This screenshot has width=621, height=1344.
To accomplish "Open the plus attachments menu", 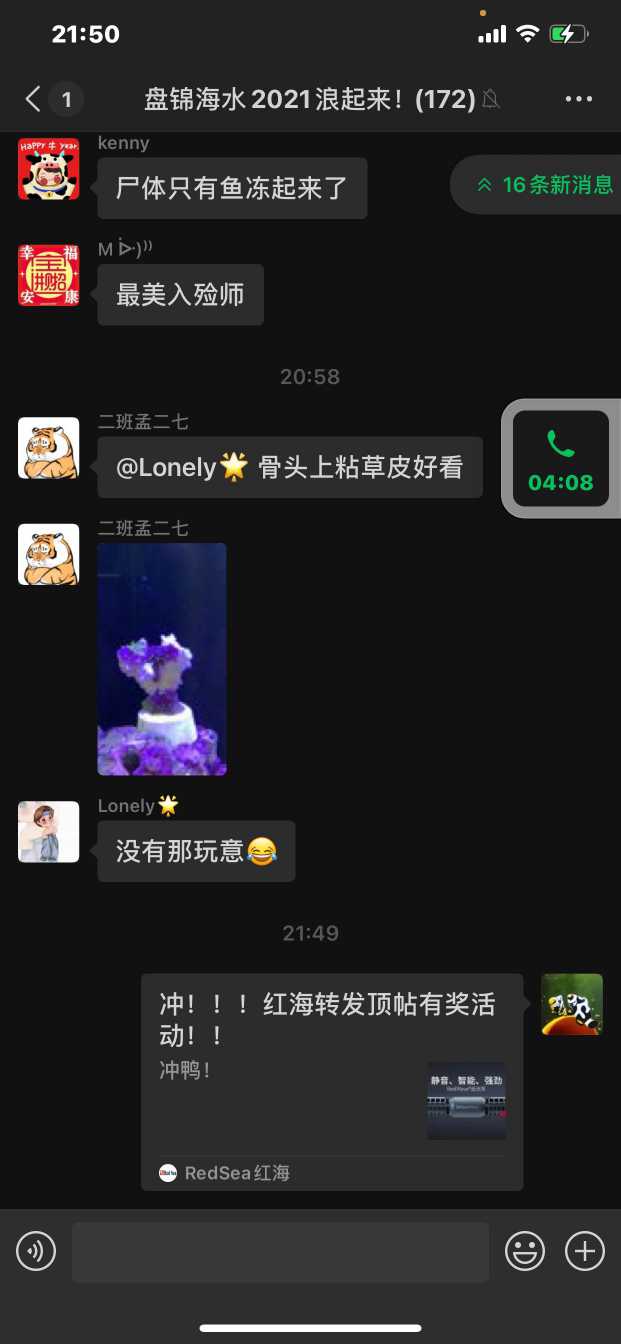I will pyautogui.click(x=585, y=1251).
